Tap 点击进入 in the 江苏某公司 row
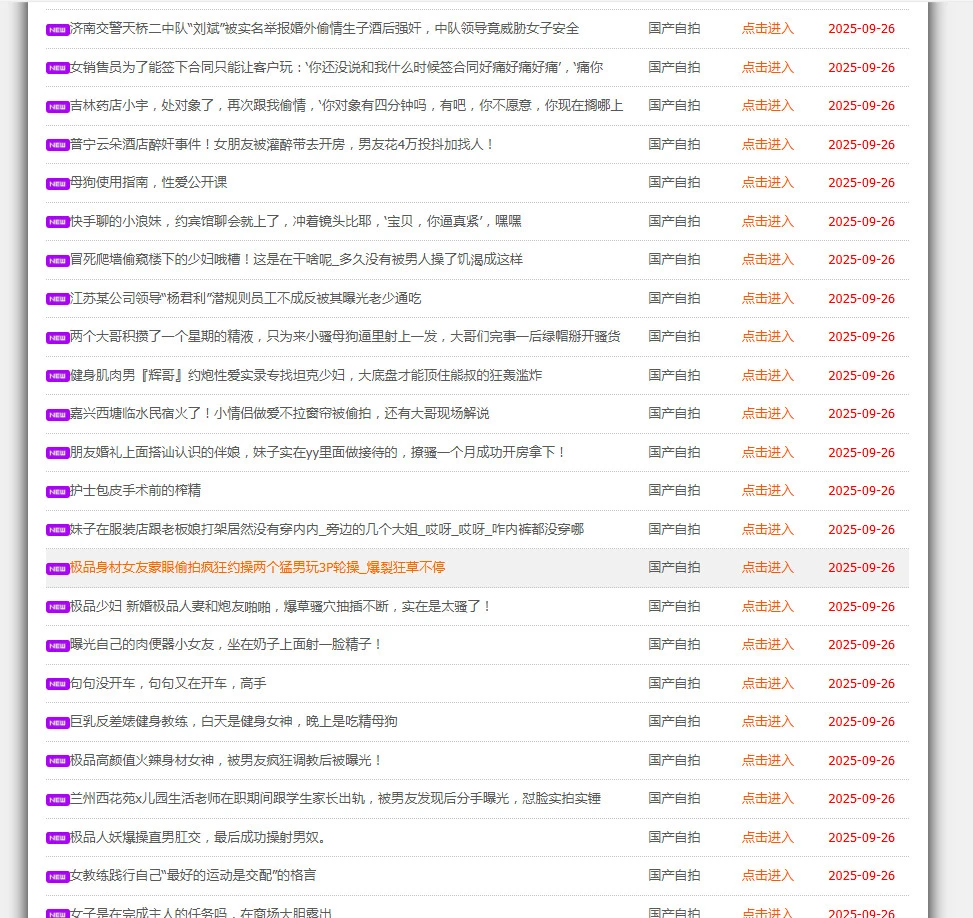The image size is (973, 918). tap(767, 298)
